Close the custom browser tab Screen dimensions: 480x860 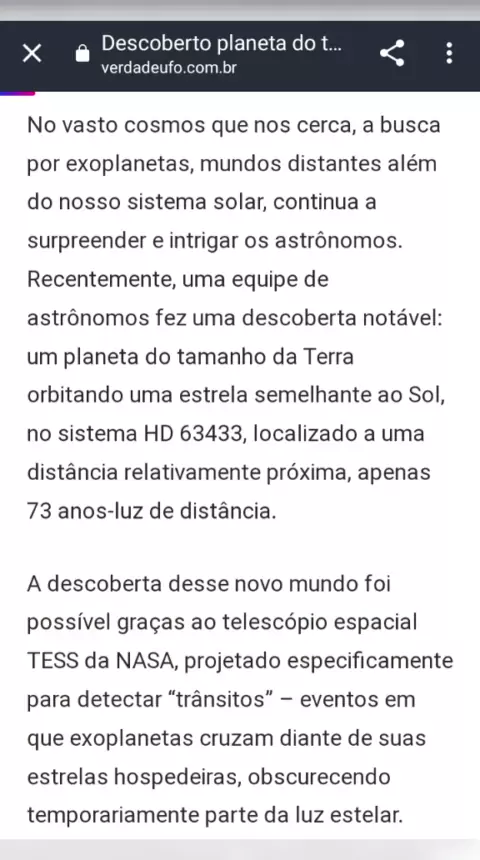[x=32, y=53]
